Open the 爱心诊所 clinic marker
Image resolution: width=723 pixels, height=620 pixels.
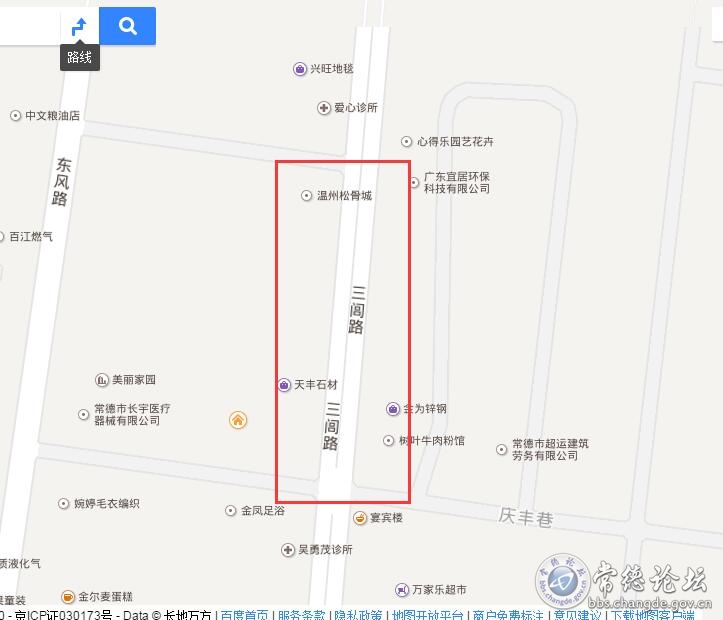click(x=324, y=108)
